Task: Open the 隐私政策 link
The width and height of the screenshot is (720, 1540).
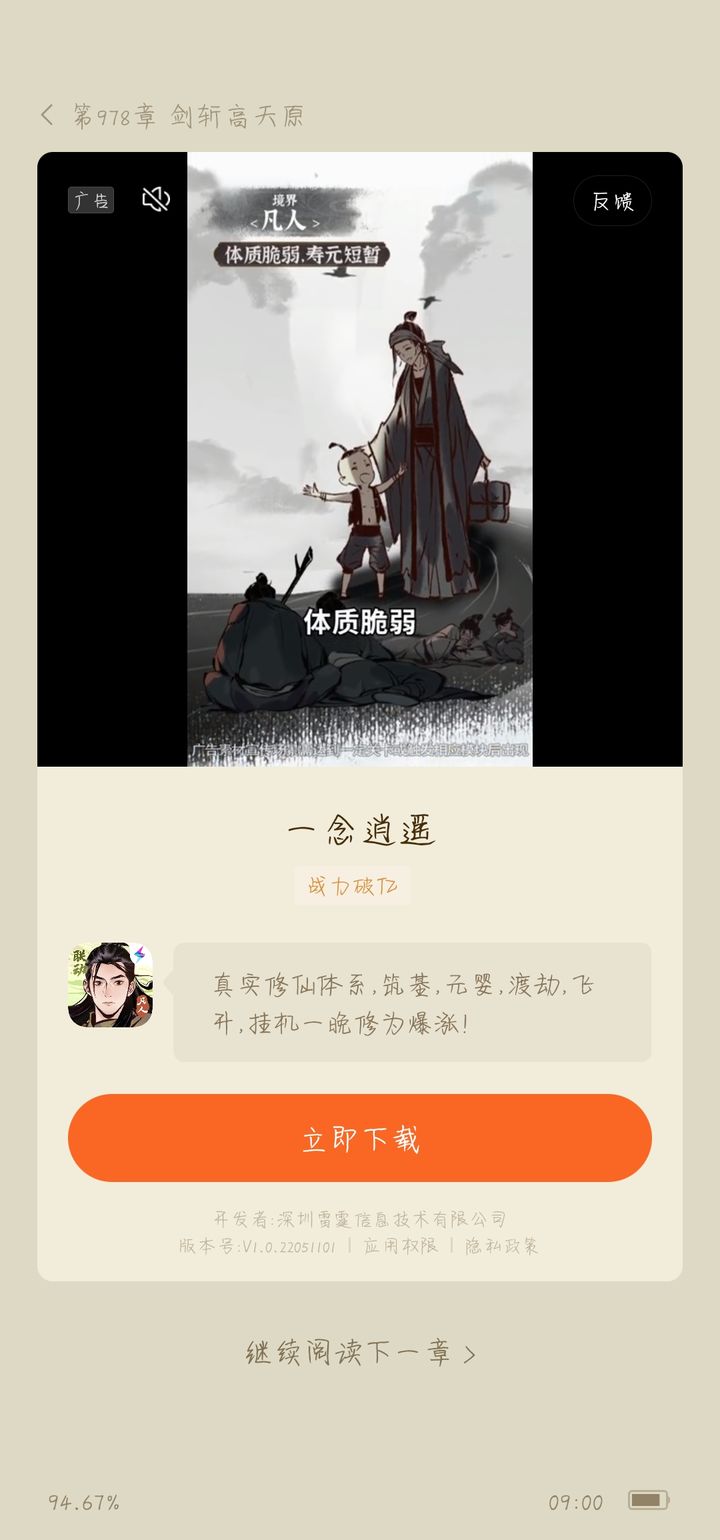Action: coord(502,1246)
